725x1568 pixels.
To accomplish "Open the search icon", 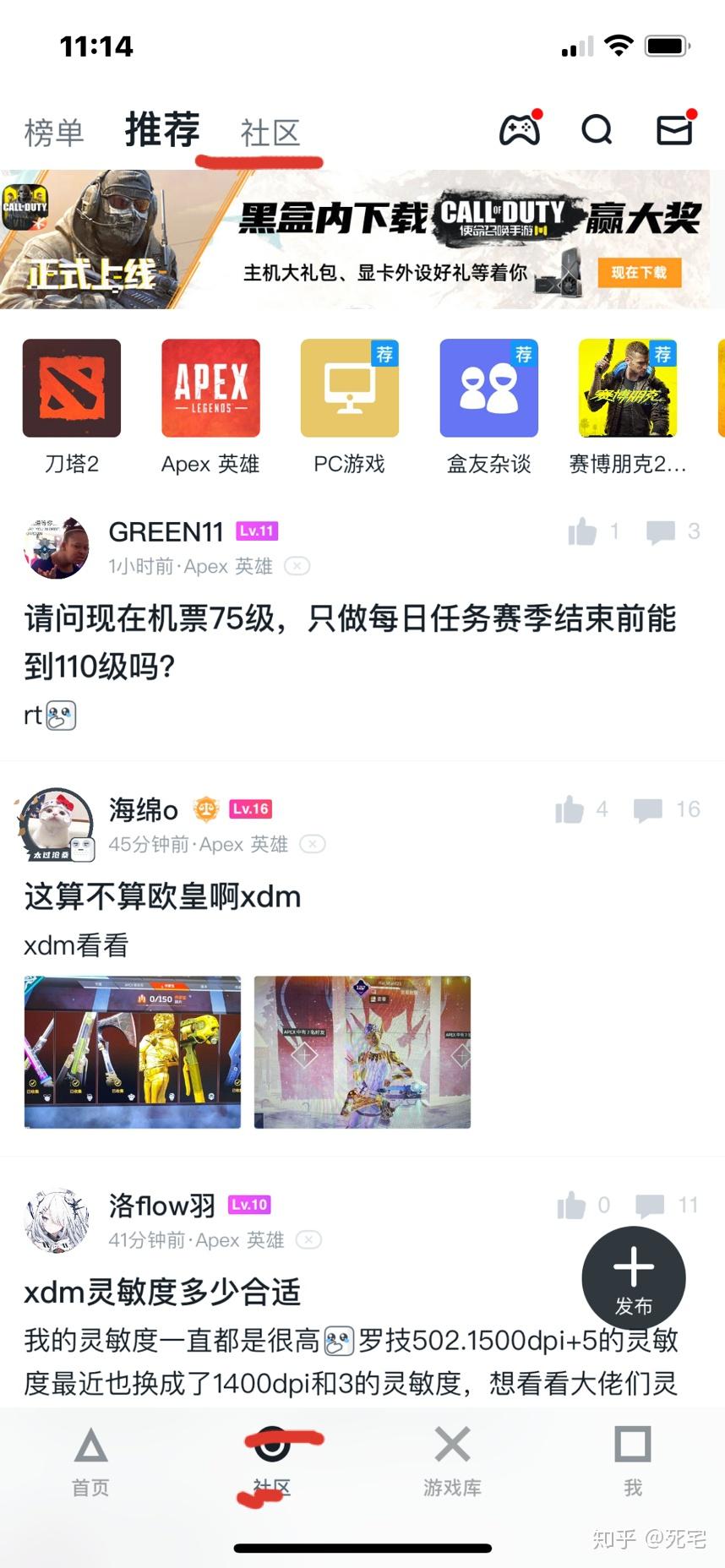I will tap(597, 130).
